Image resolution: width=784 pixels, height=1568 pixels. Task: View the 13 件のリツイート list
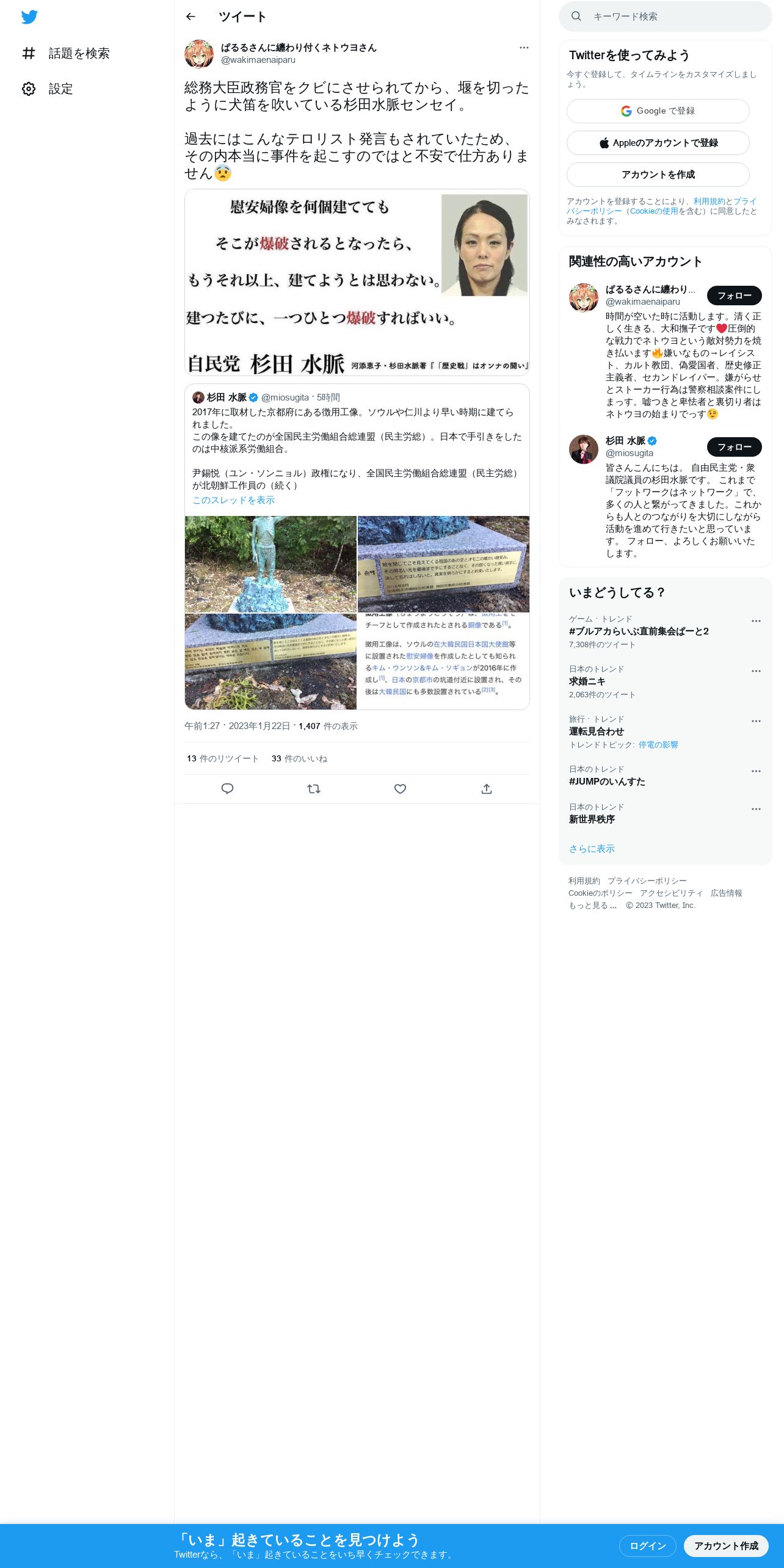click(223, 758)
